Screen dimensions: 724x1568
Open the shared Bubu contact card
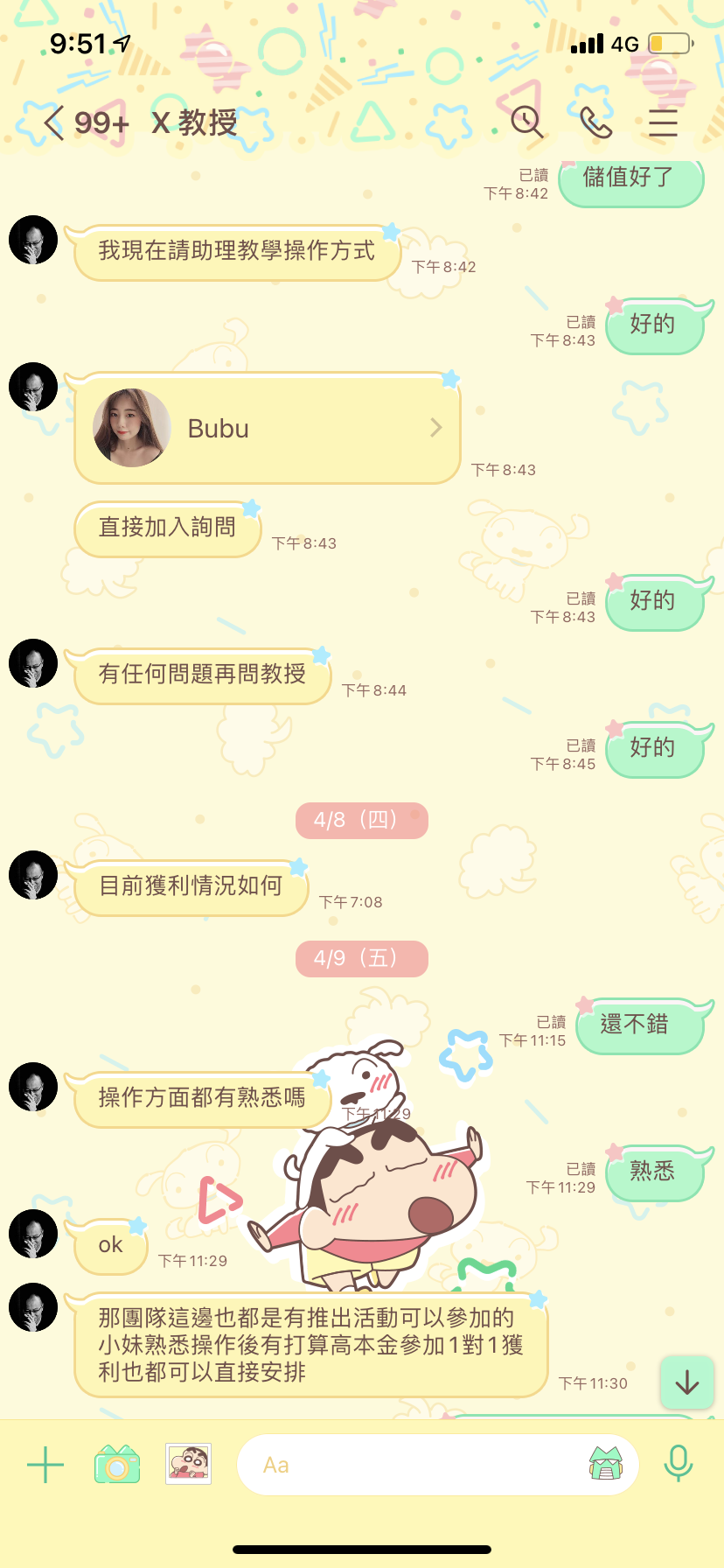click(x=267, y=428)
